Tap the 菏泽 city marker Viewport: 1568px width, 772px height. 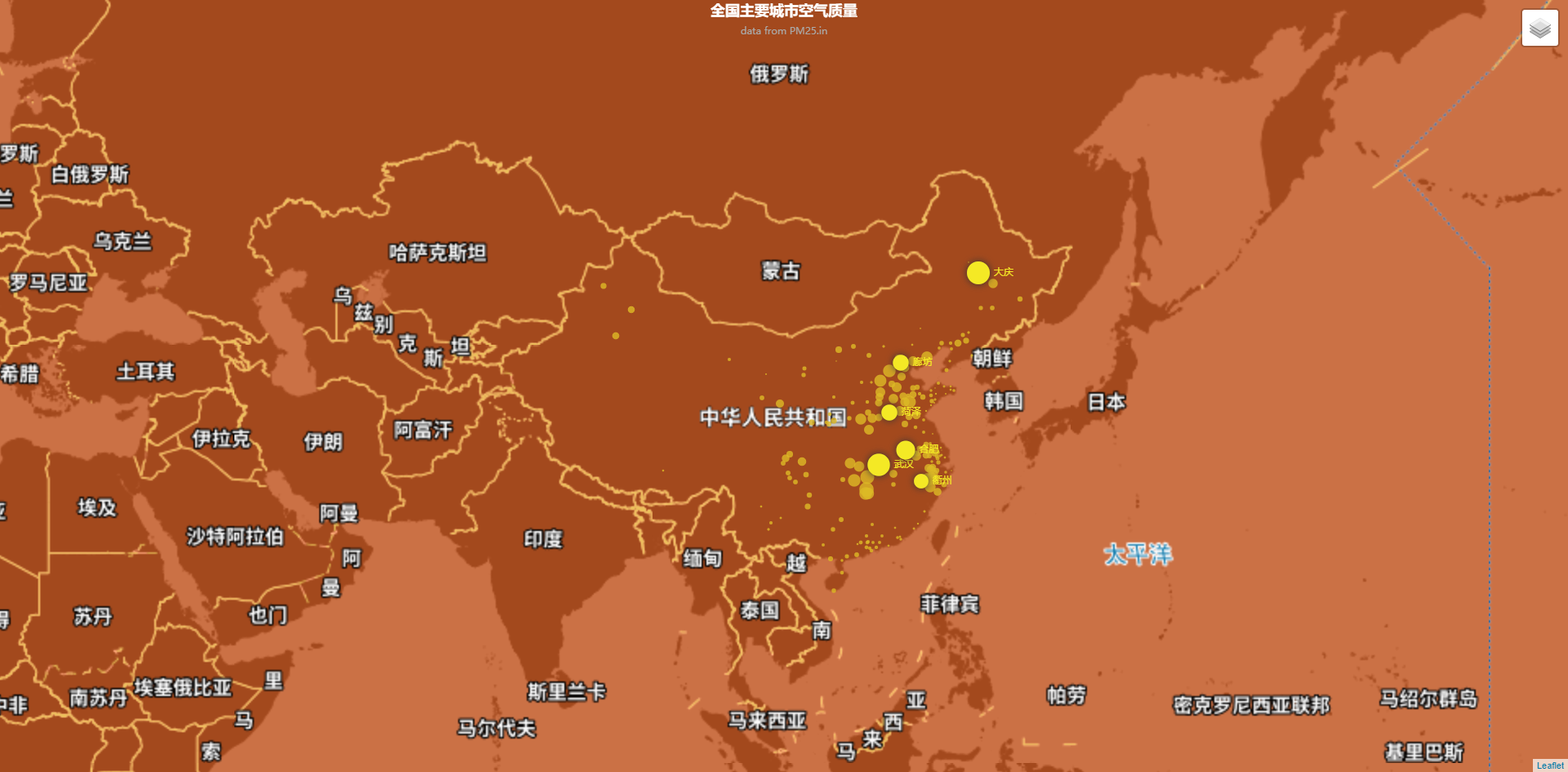889,413
